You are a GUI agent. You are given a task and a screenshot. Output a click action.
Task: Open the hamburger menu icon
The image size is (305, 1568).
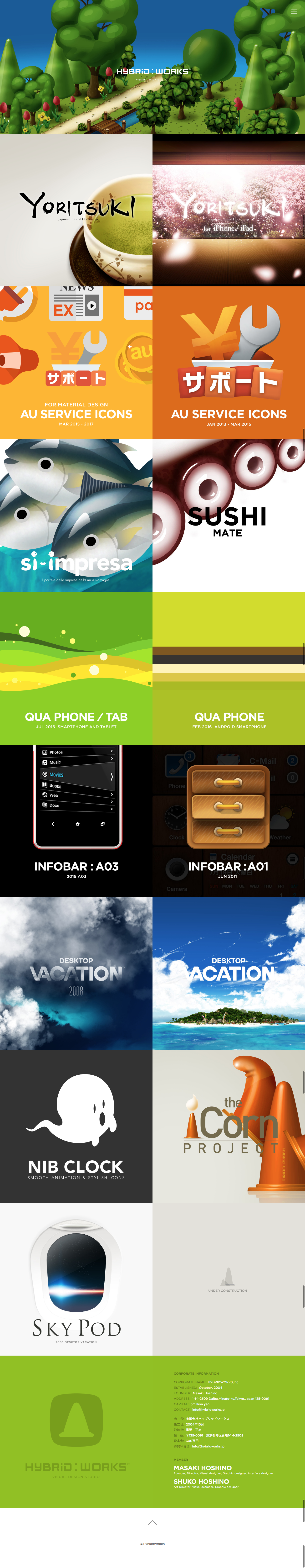(294, 11)
